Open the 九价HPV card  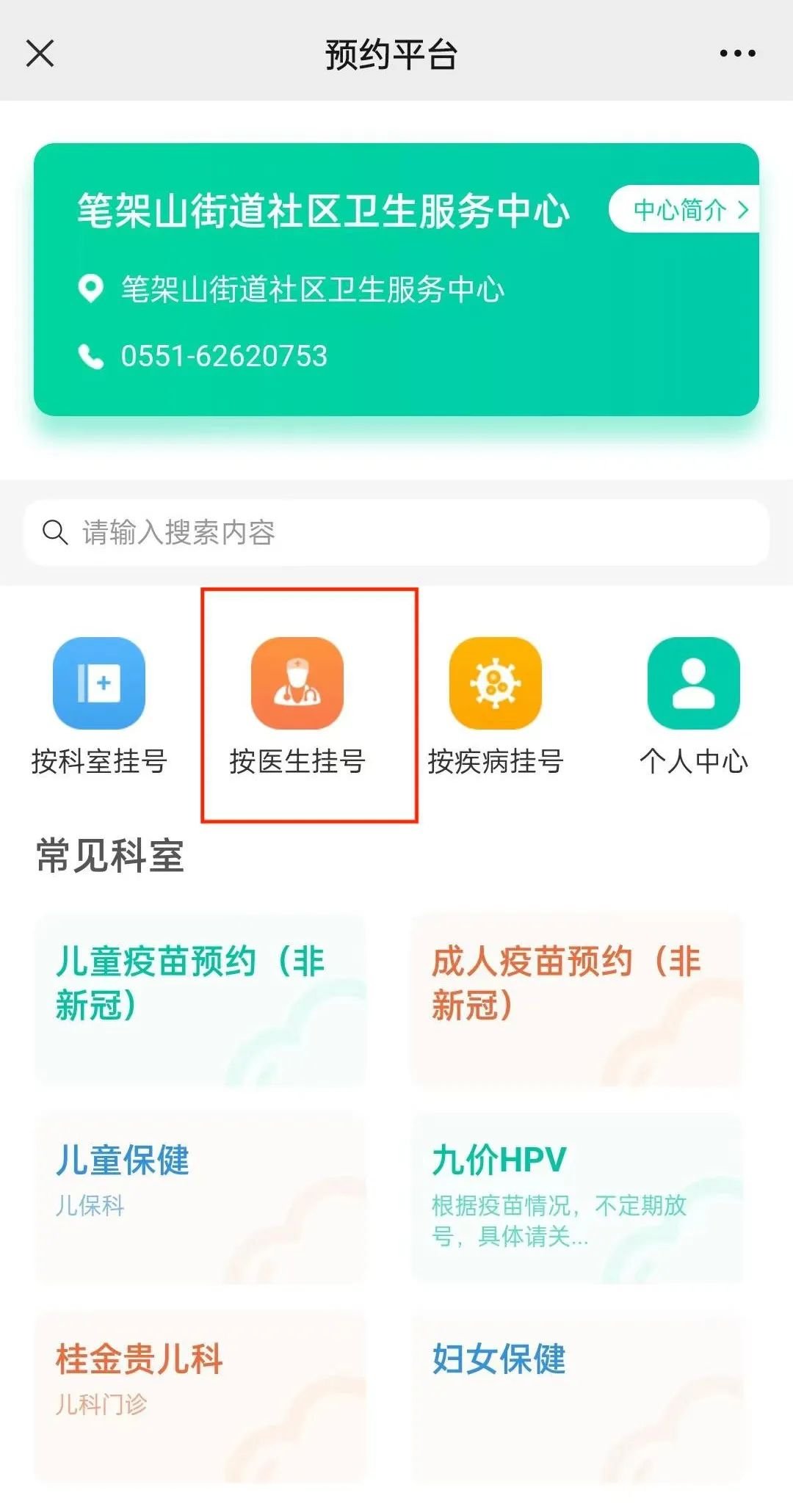(x=576, y=1198)
